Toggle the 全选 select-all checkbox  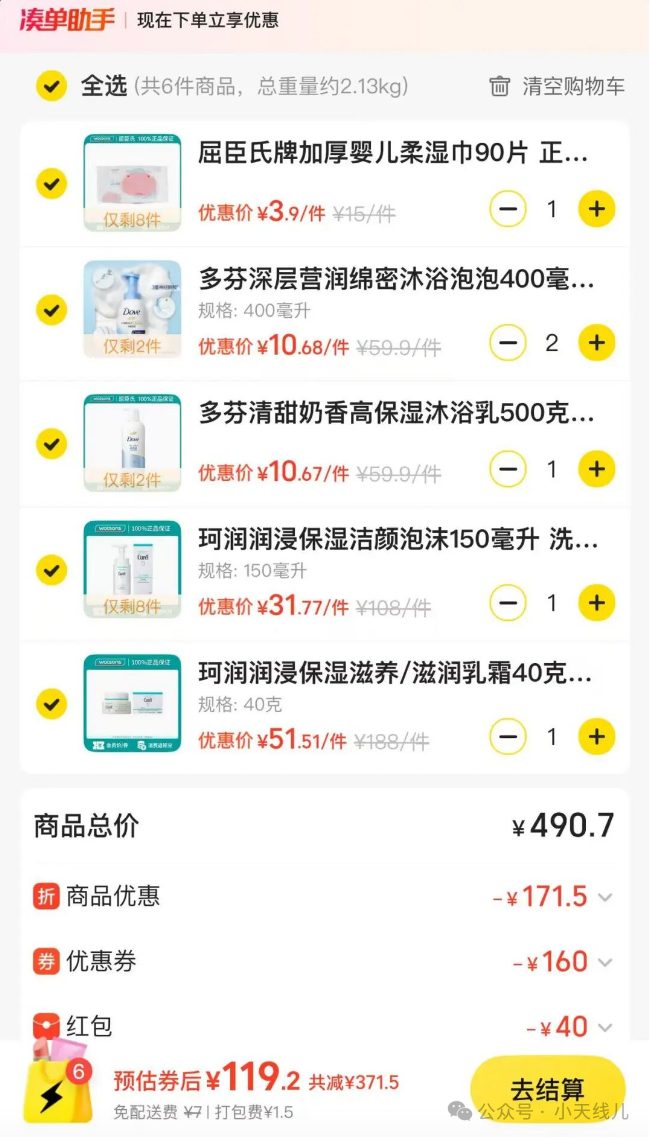(x=51, y=86)
